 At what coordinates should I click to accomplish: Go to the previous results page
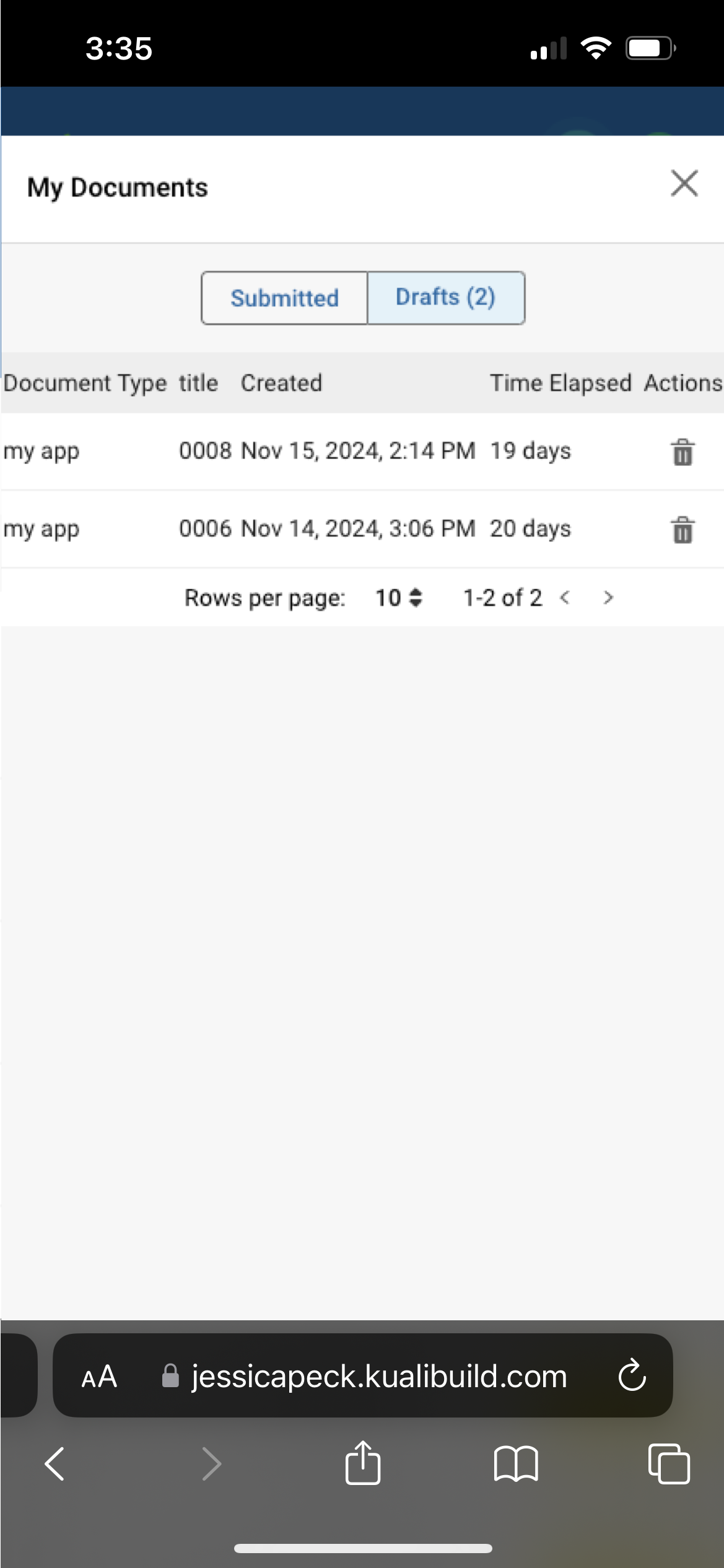coord(565,598)
